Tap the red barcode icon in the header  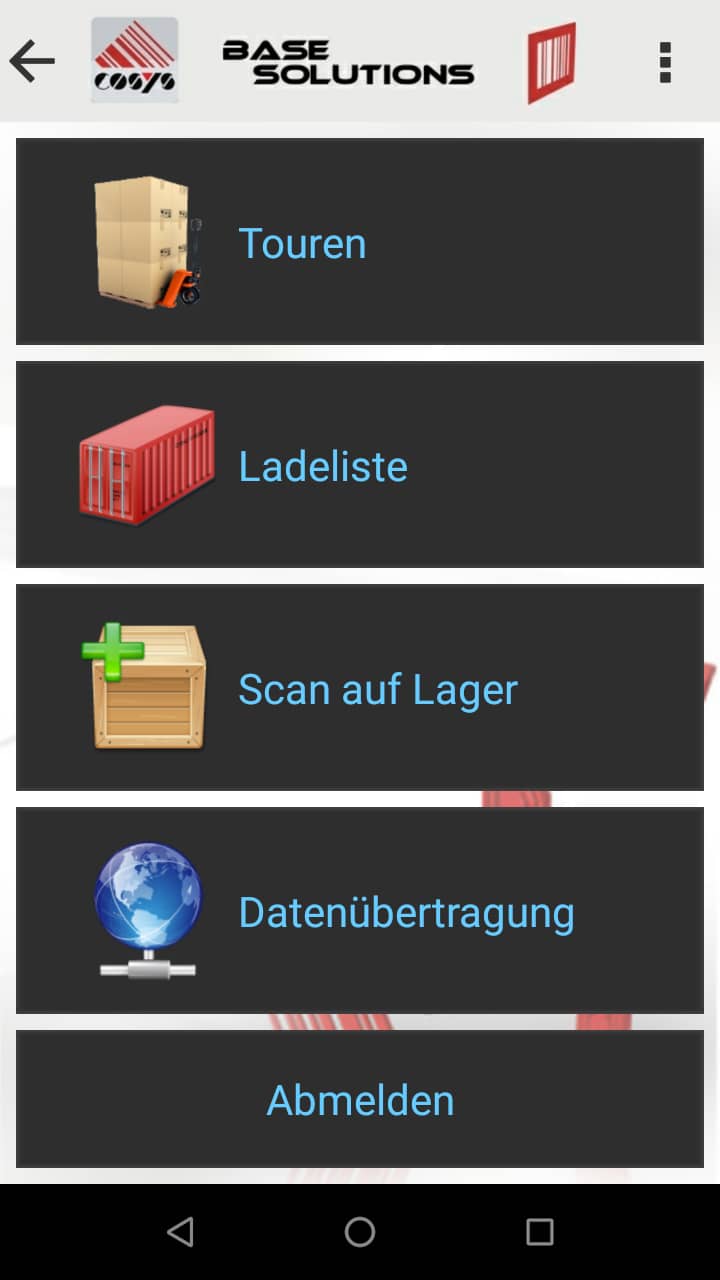point(551,60)
